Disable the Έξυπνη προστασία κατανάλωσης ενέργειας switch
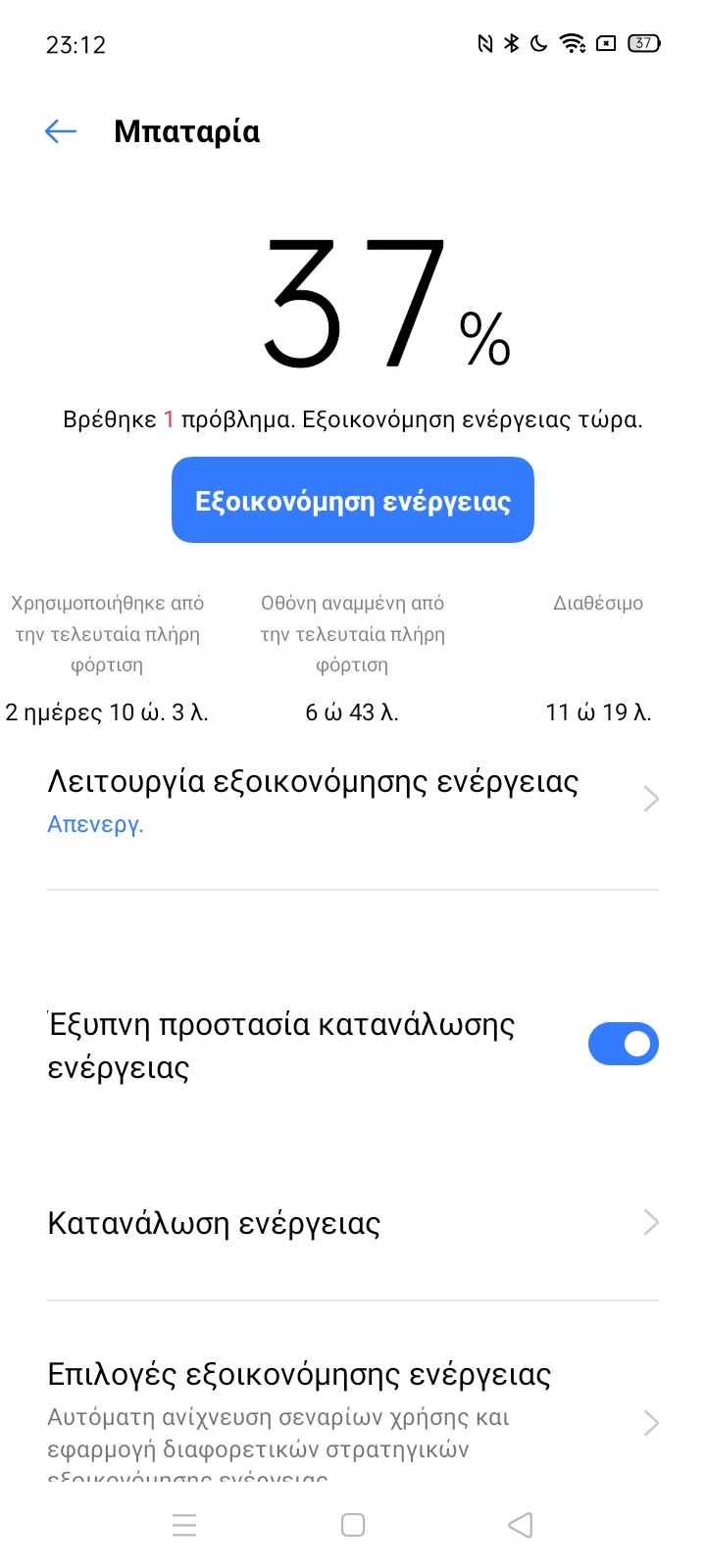The height and width of the screenshot is (1568, 706). pyautogui.click(x=624, y=1044)
